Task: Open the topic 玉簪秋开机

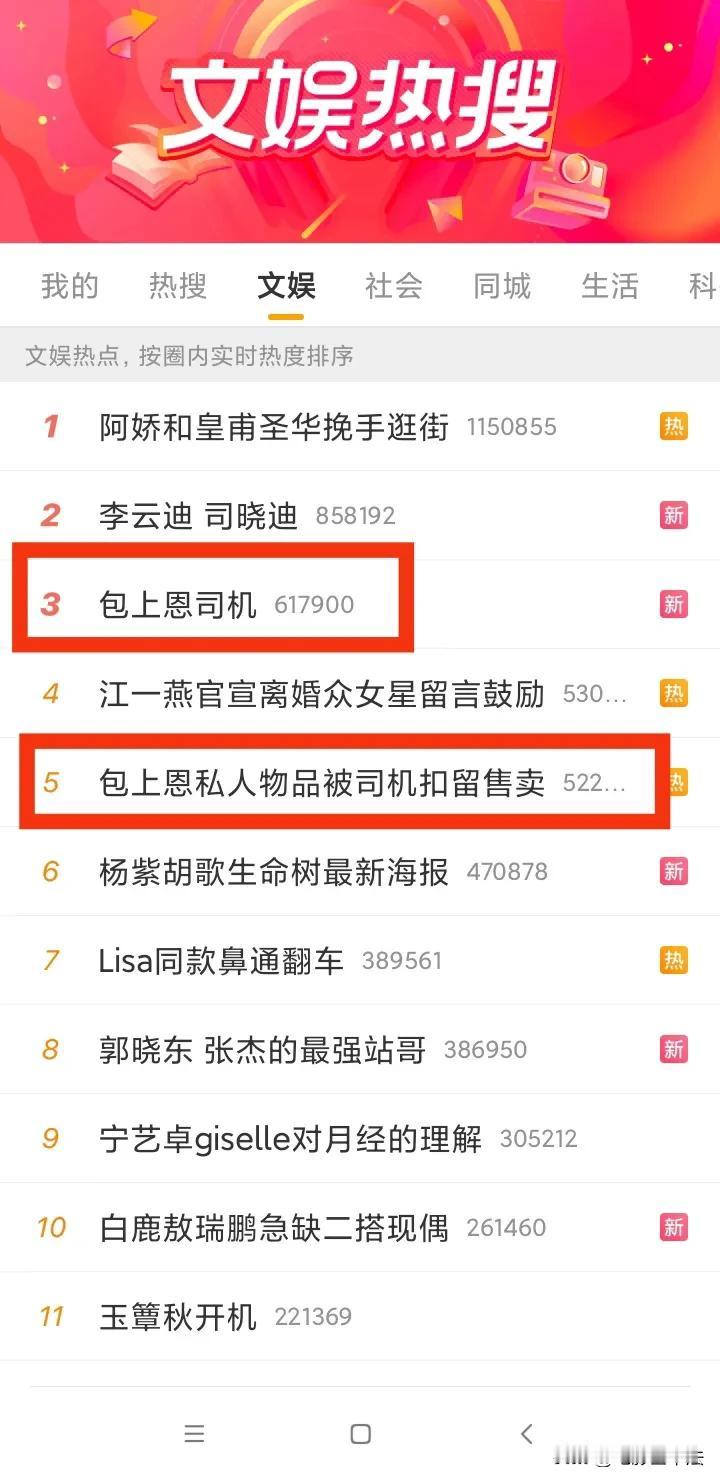Action: tap(176, 1316)
